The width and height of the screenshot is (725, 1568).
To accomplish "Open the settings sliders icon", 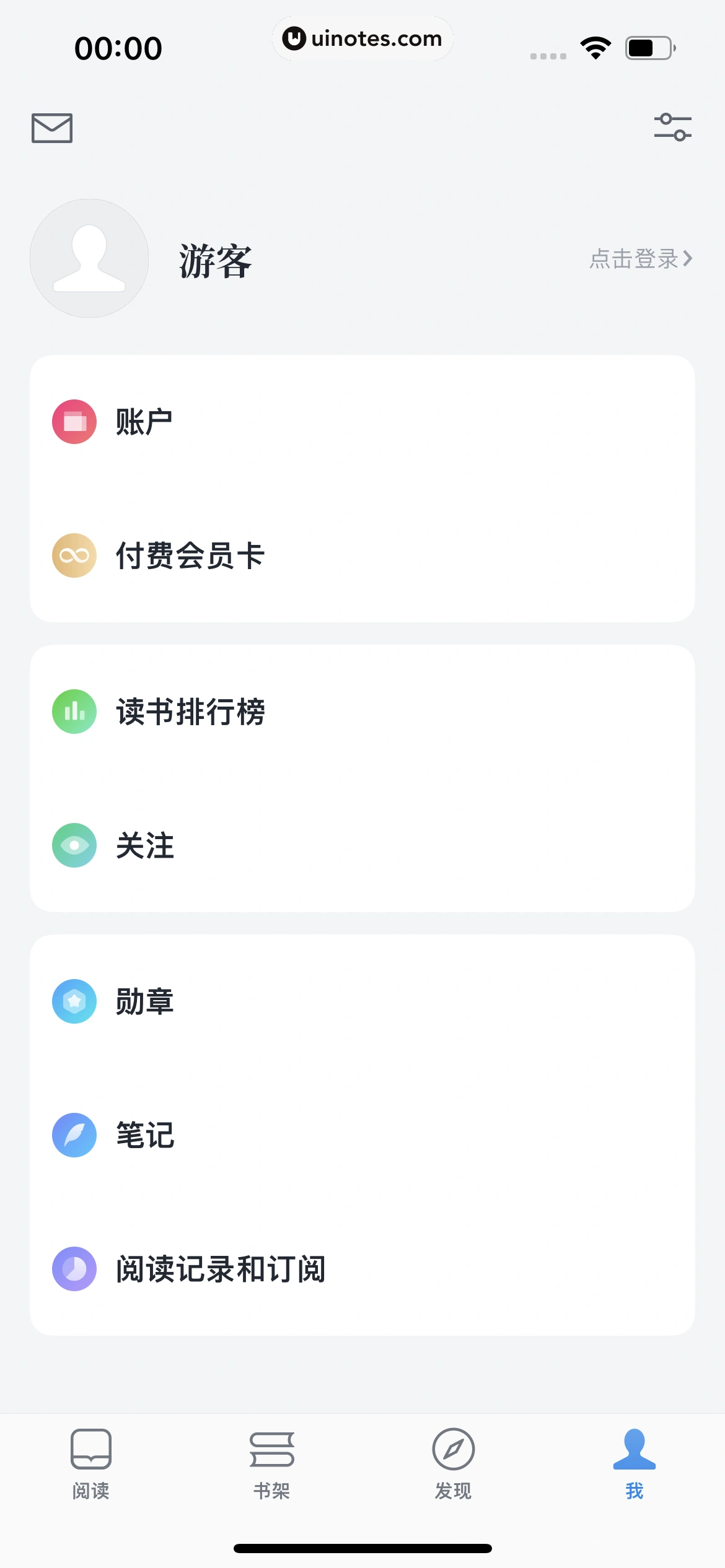I will pos(674,128).
